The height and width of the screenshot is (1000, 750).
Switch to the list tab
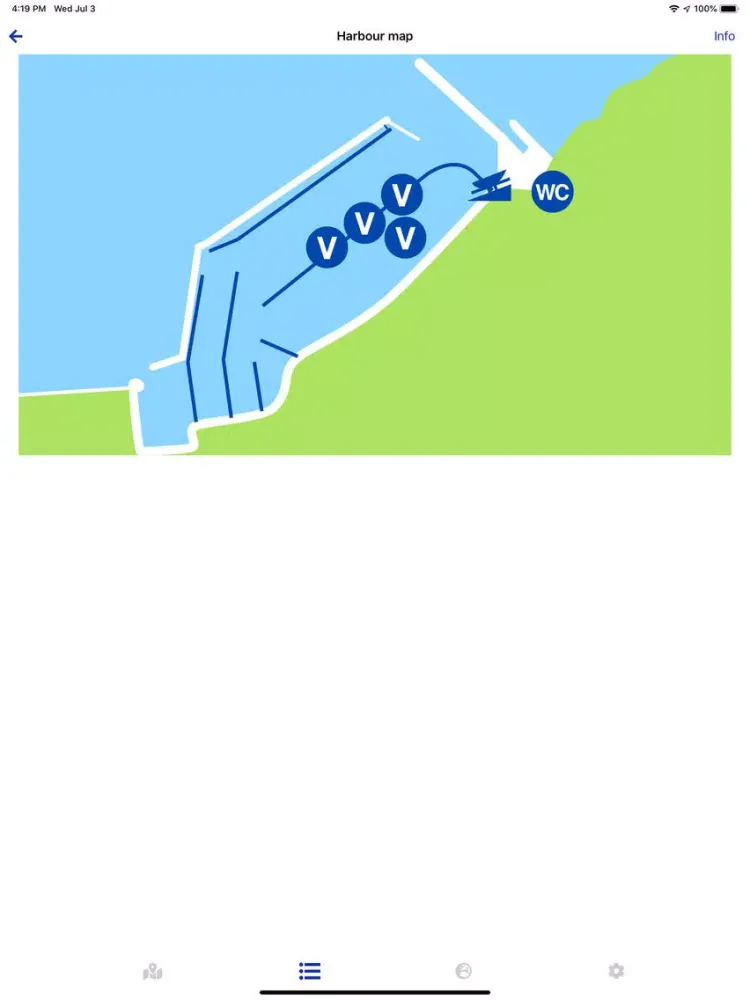[x=310, y=971]
